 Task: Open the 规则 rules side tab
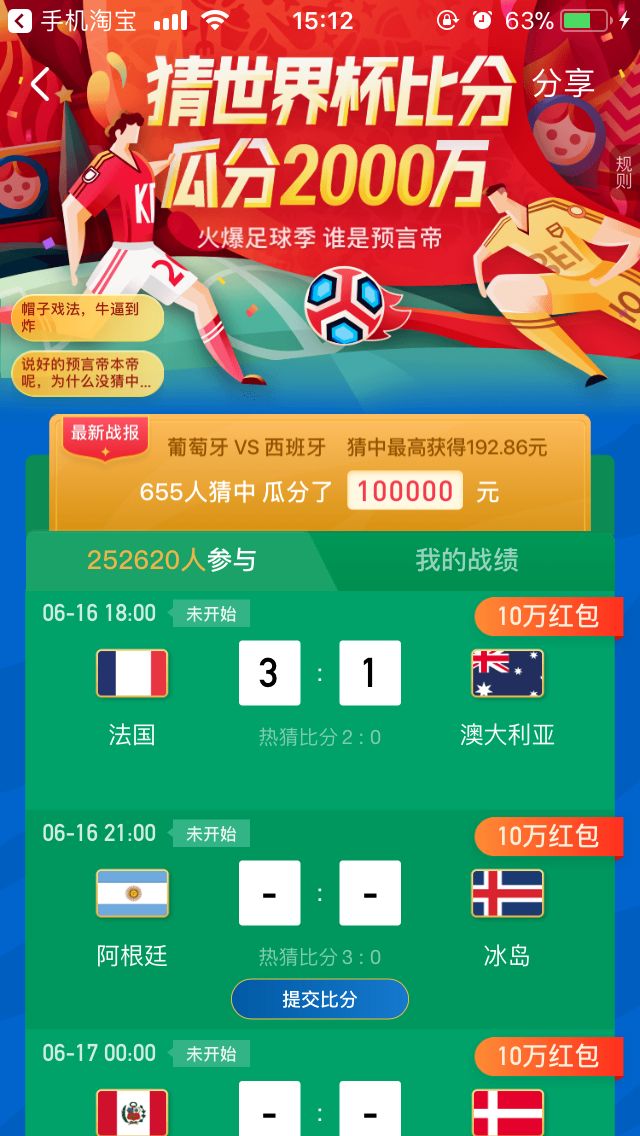[623, 172]
